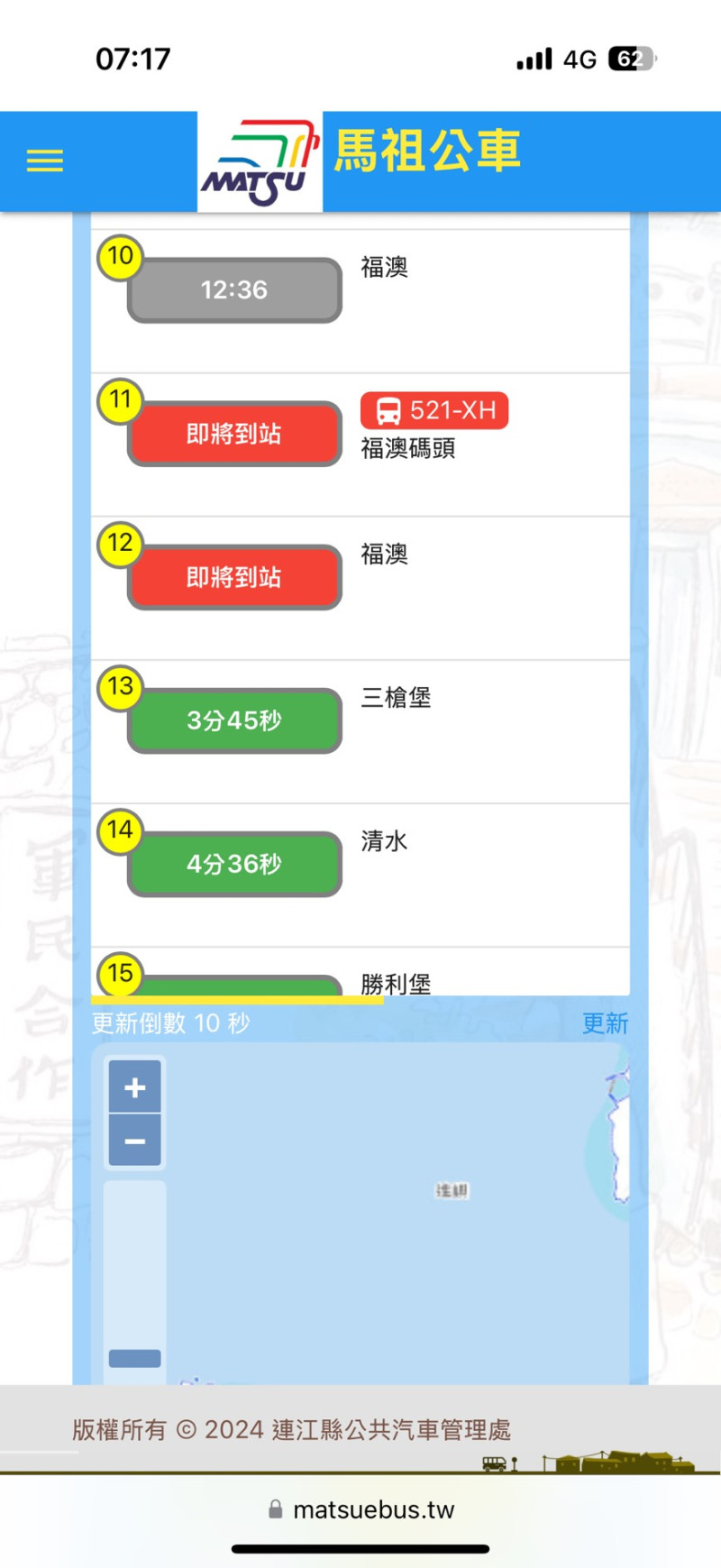Zoom in on the map
Image resolution: width=721 pixels, height=1568 pixels.
click(x=135, y=1087)
